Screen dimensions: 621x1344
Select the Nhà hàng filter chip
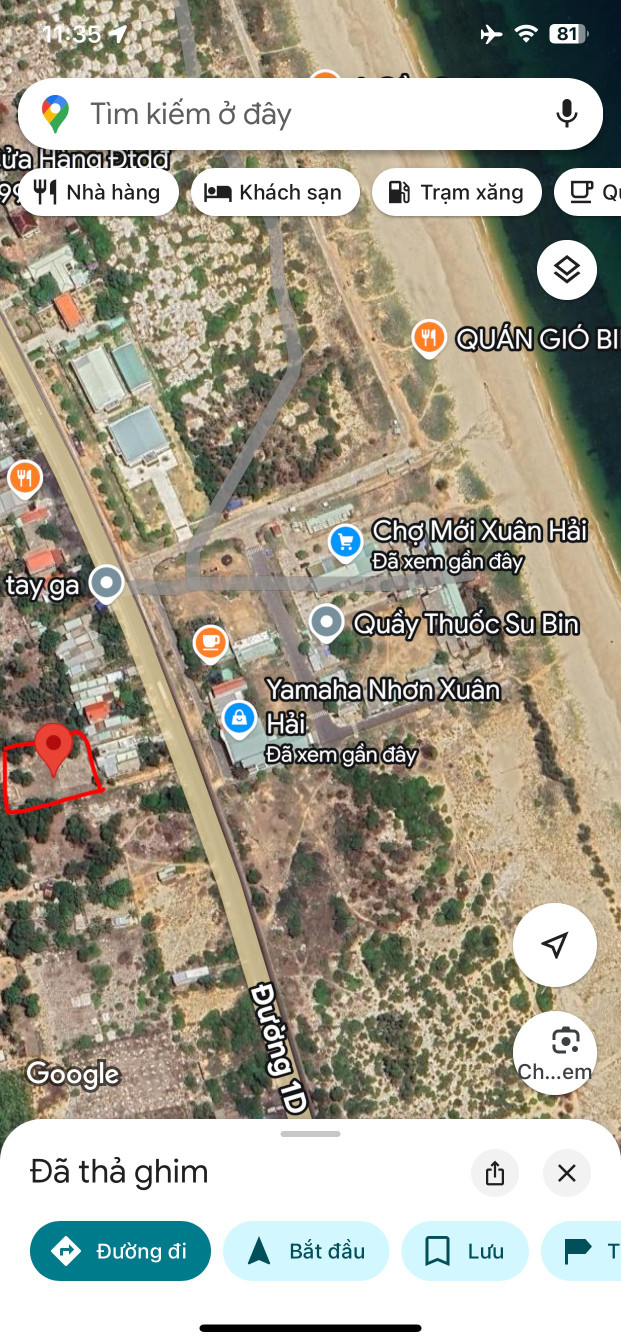pos(98,192)
